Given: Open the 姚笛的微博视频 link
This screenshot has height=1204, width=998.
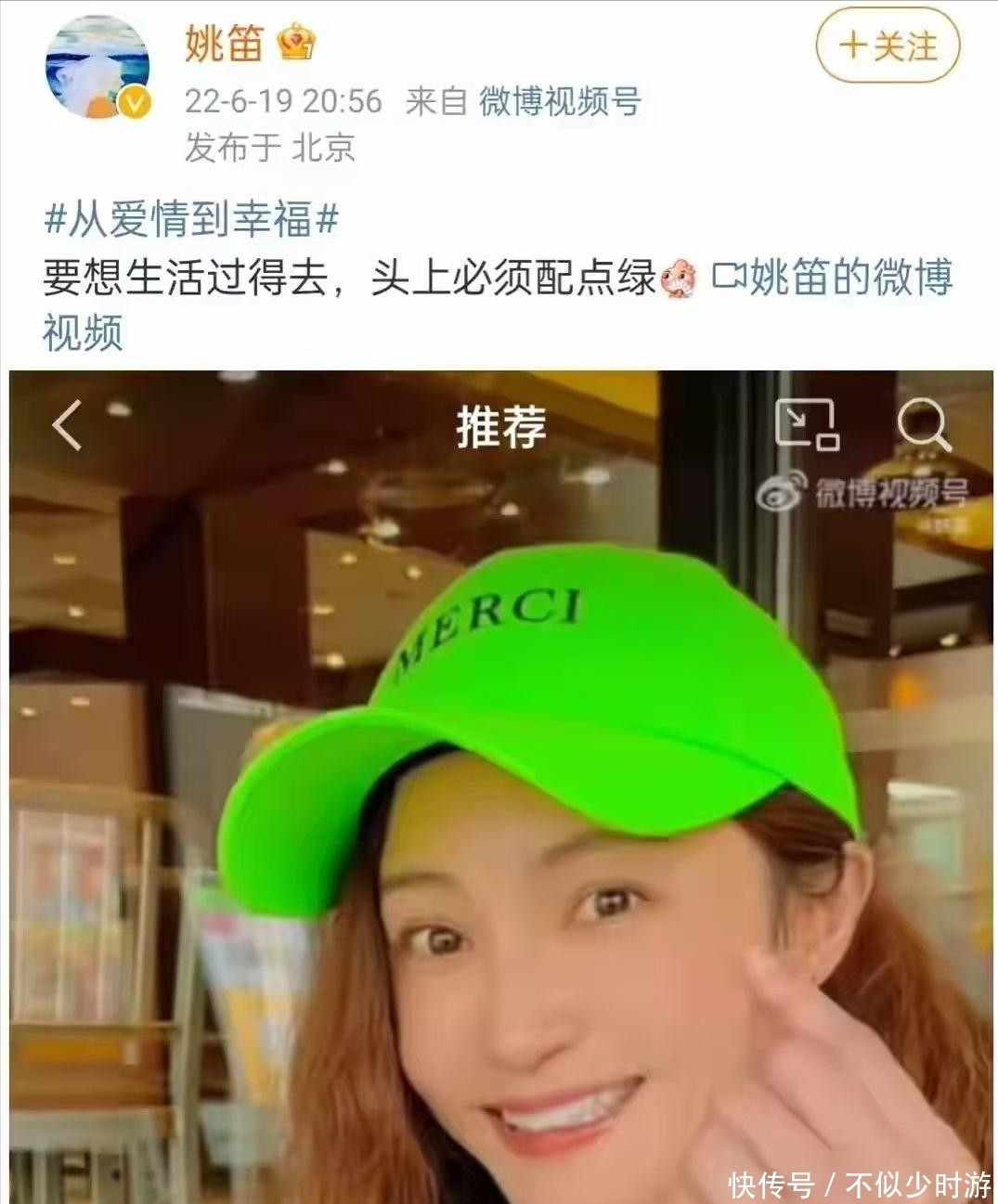Looking at the screenshot, I should click(832, 278).
